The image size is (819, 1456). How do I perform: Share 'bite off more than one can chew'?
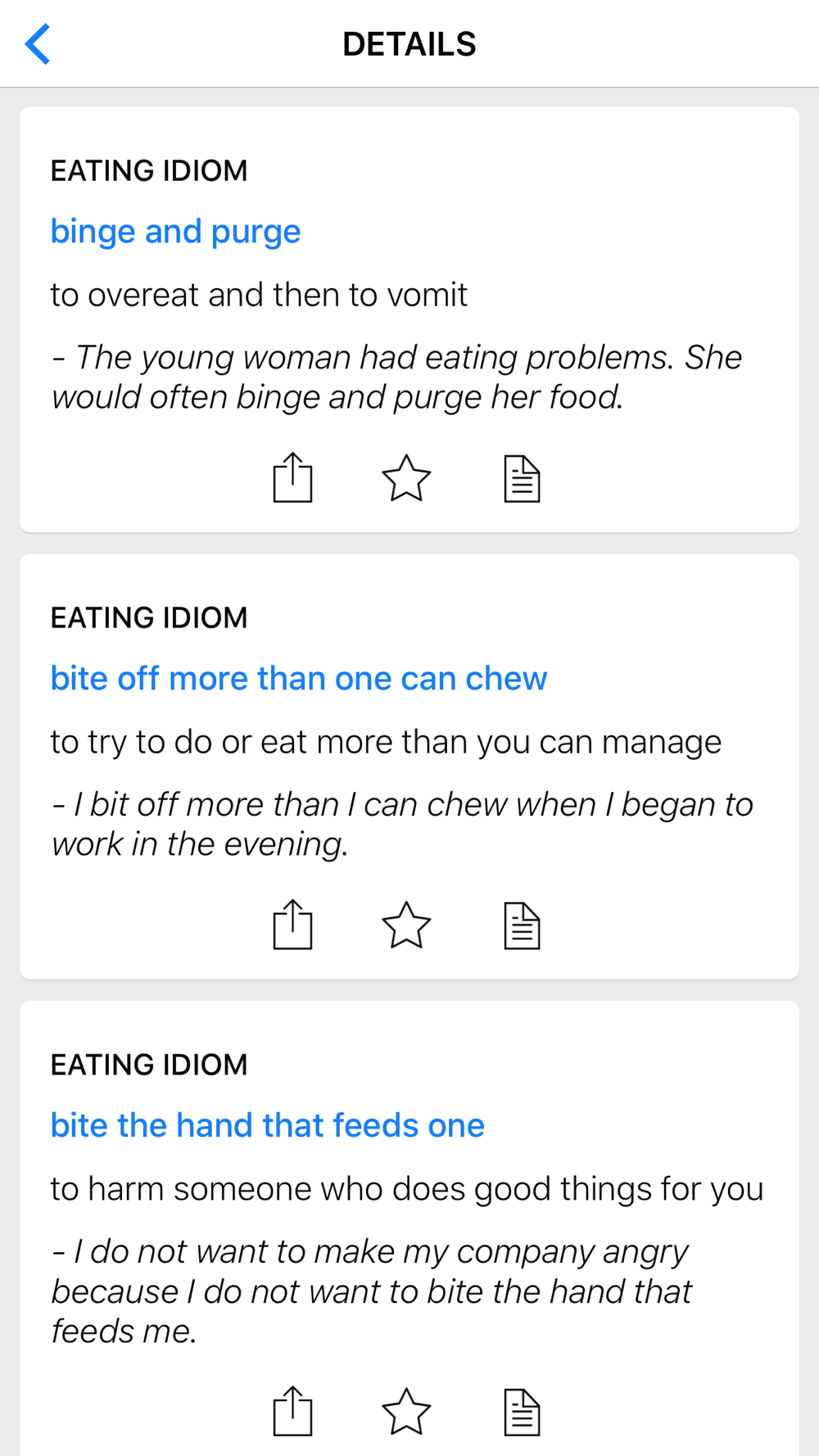292,925
